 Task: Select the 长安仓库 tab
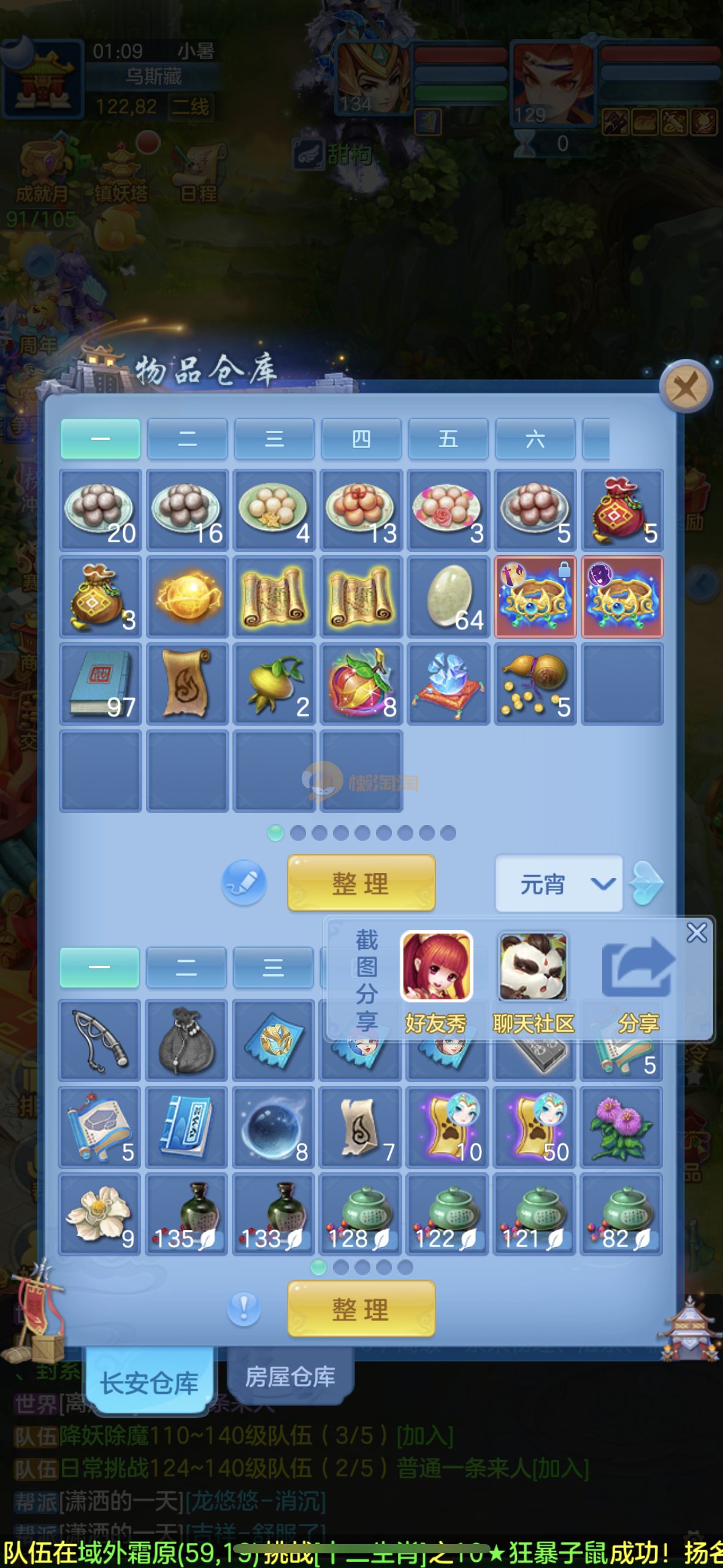point(149,1382)
